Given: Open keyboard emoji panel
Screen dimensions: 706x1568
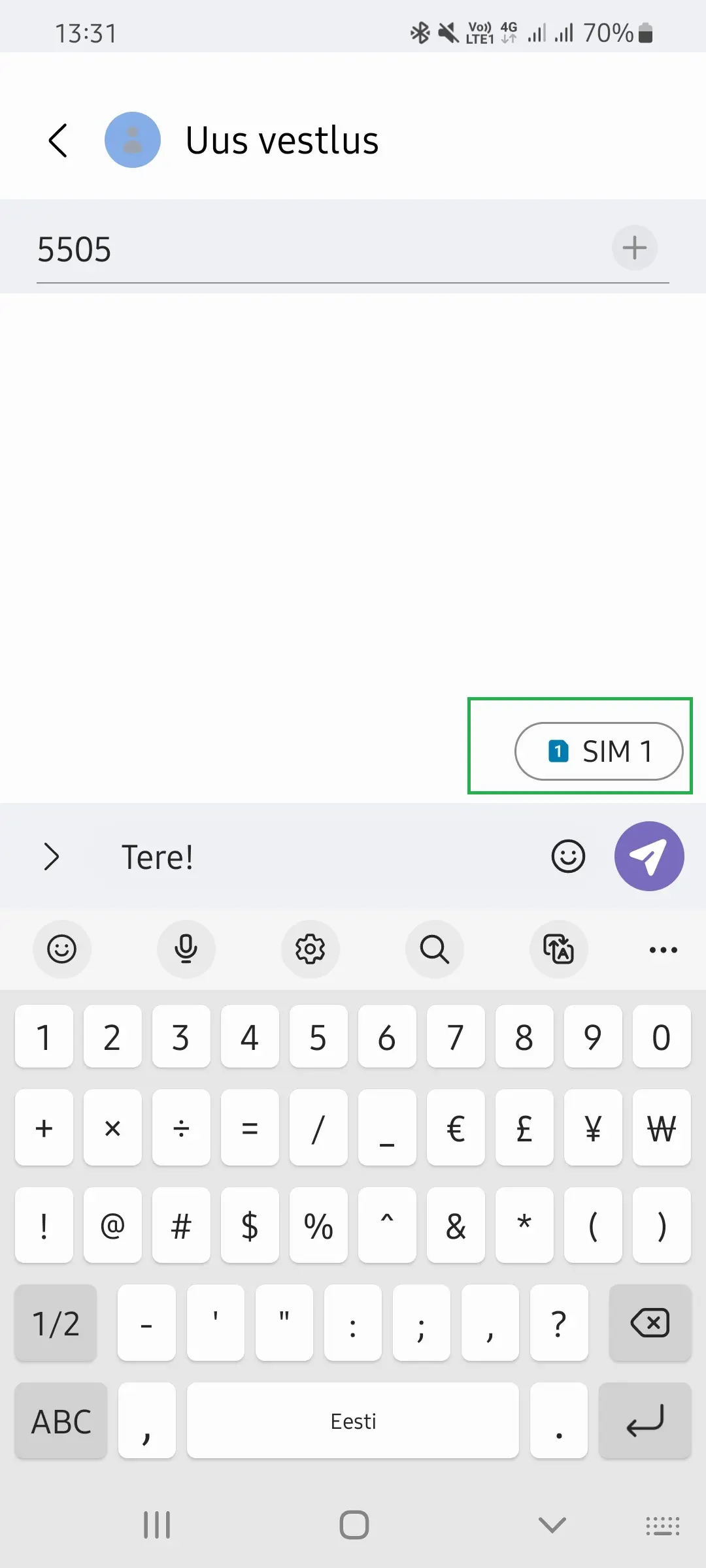Looking at the screenshot, I should pyautogui.click(x=62, y=949).
